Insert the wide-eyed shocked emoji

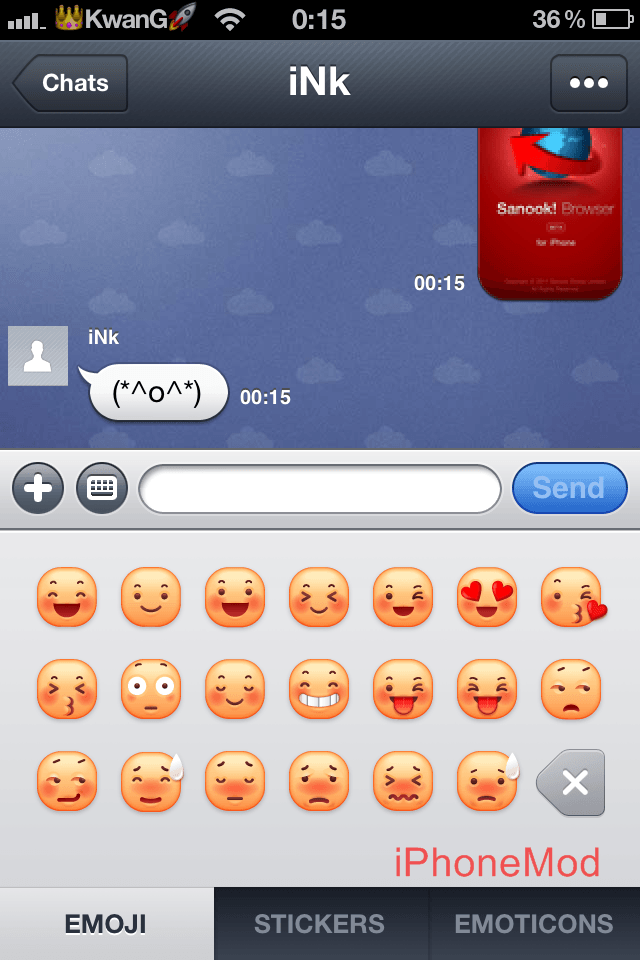coord(151,690)
